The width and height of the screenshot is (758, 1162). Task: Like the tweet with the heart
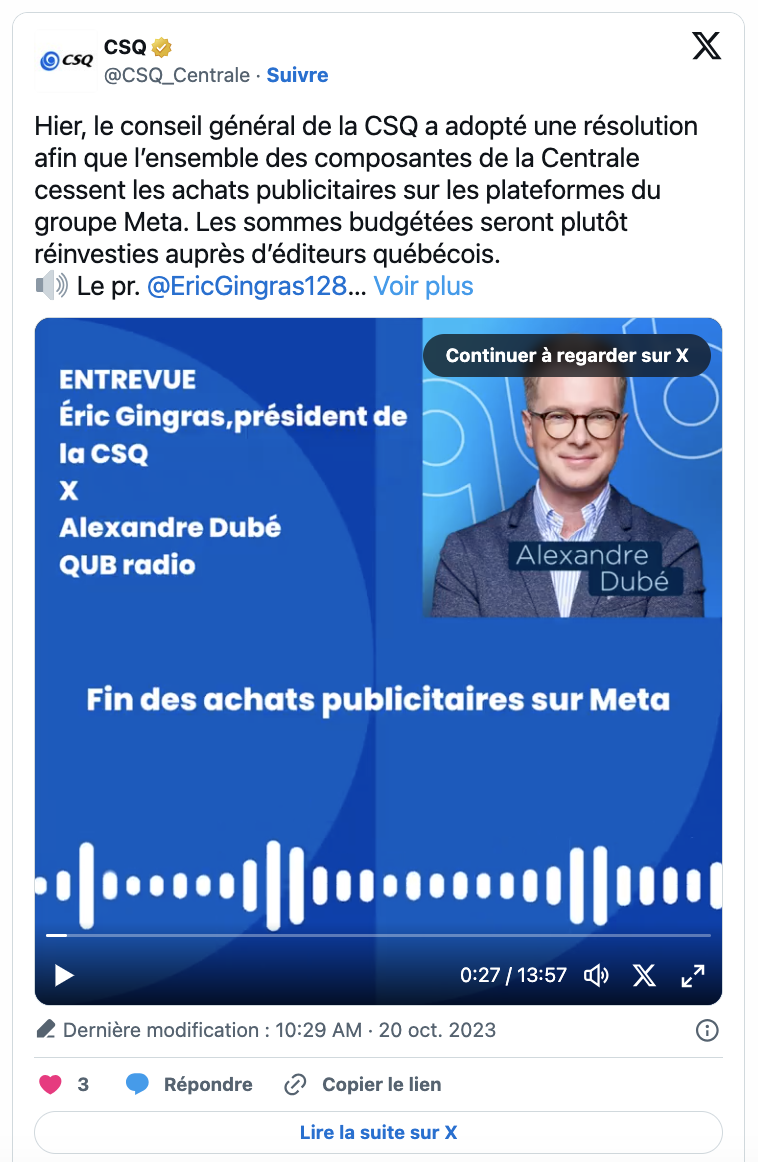coord(50,1084)
